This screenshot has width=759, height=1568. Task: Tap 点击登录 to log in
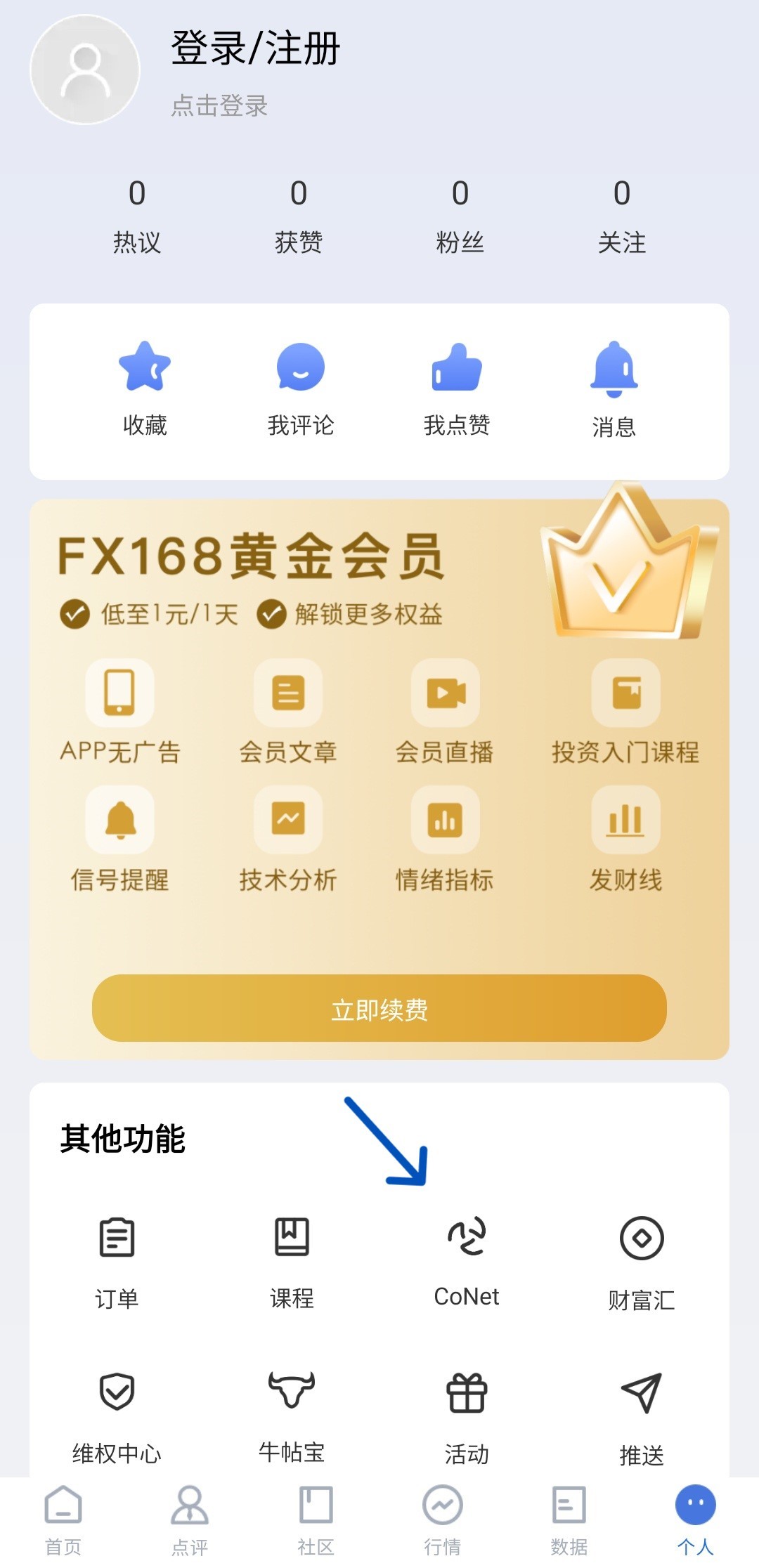[x=220, y=107]
